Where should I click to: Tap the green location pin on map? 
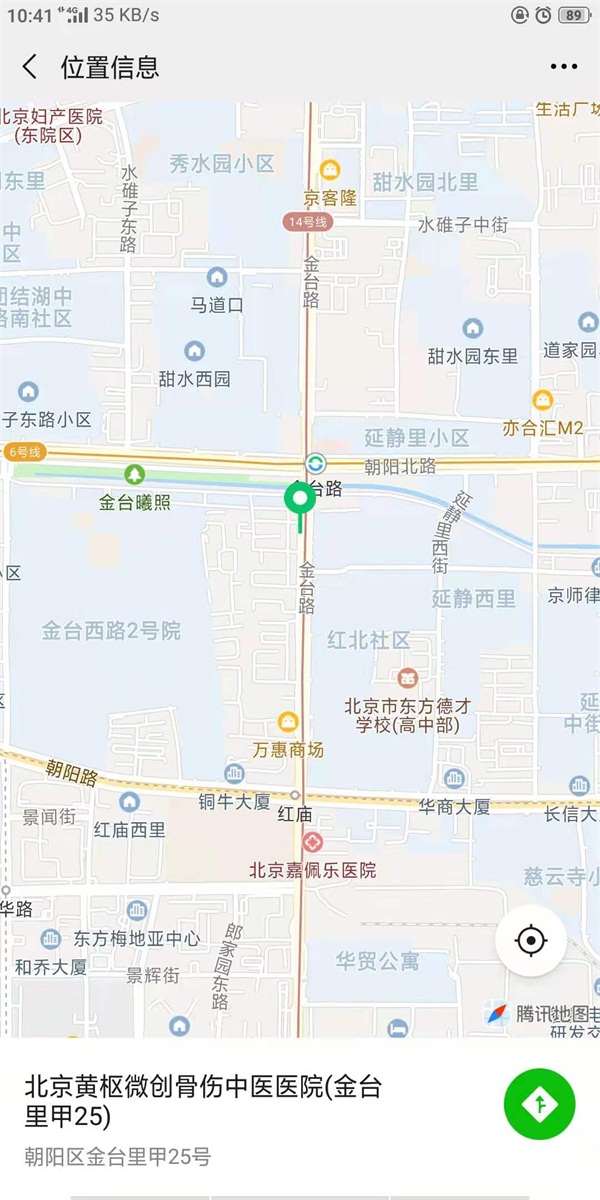[x=300, y=498]
